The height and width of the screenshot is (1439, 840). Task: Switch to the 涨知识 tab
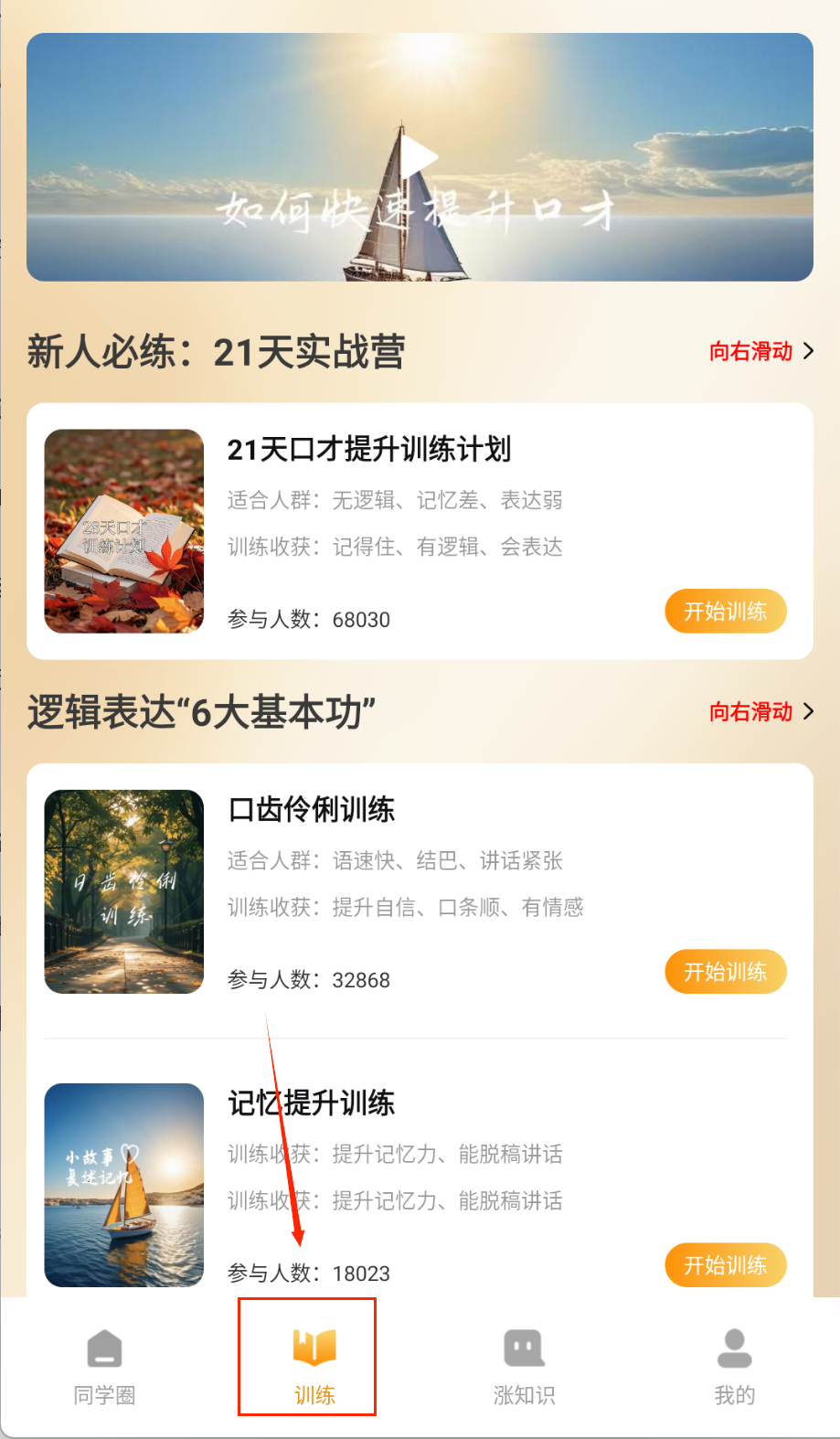(x=524, y=1362)
